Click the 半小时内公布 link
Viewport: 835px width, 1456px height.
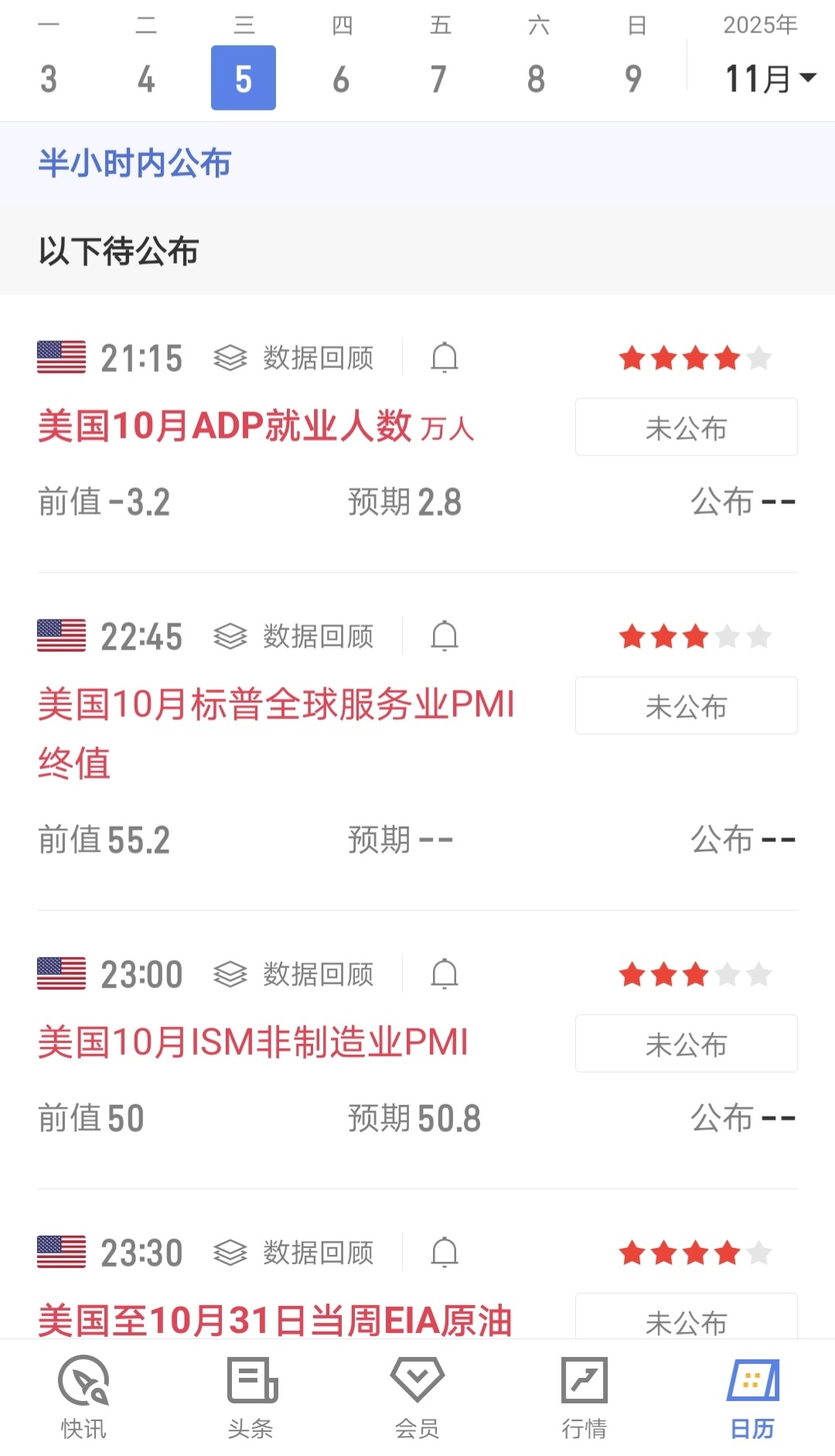pyautogui.click(x=135, y=163)
